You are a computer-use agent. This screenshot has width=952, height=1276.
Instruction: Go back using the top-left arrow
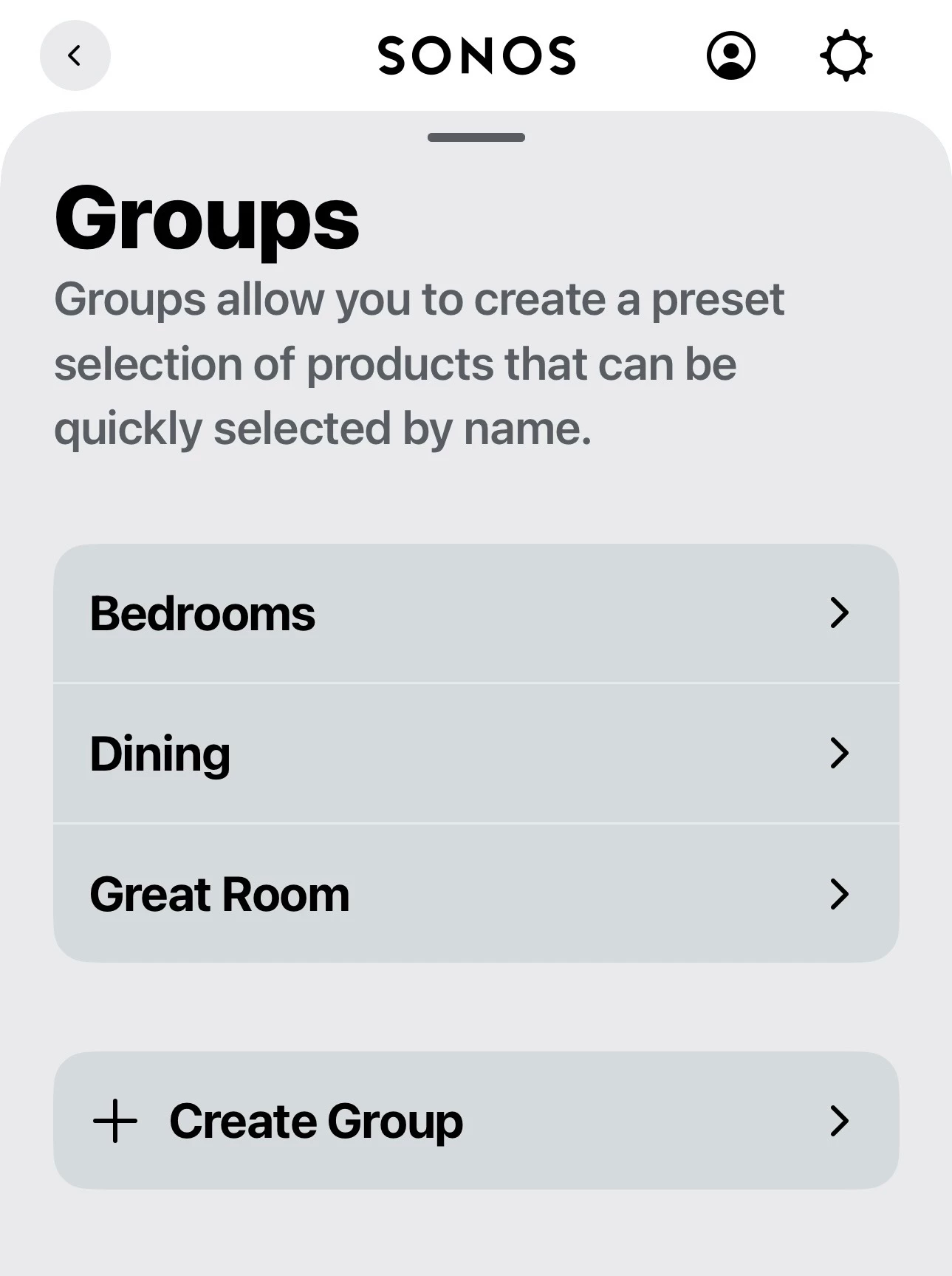[75, 55]
